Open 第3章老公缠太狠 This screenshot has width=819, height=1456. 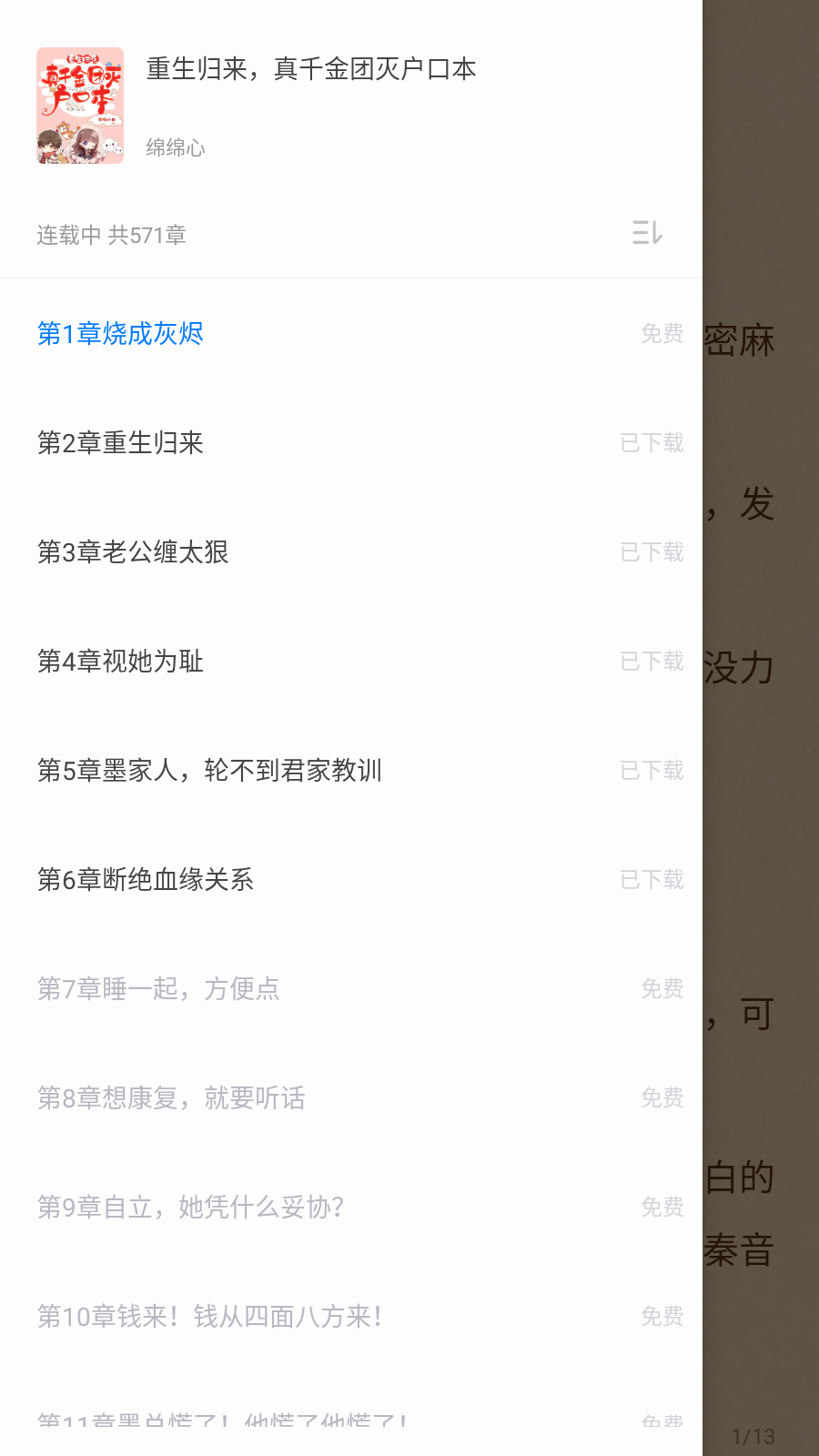(134, 552)
